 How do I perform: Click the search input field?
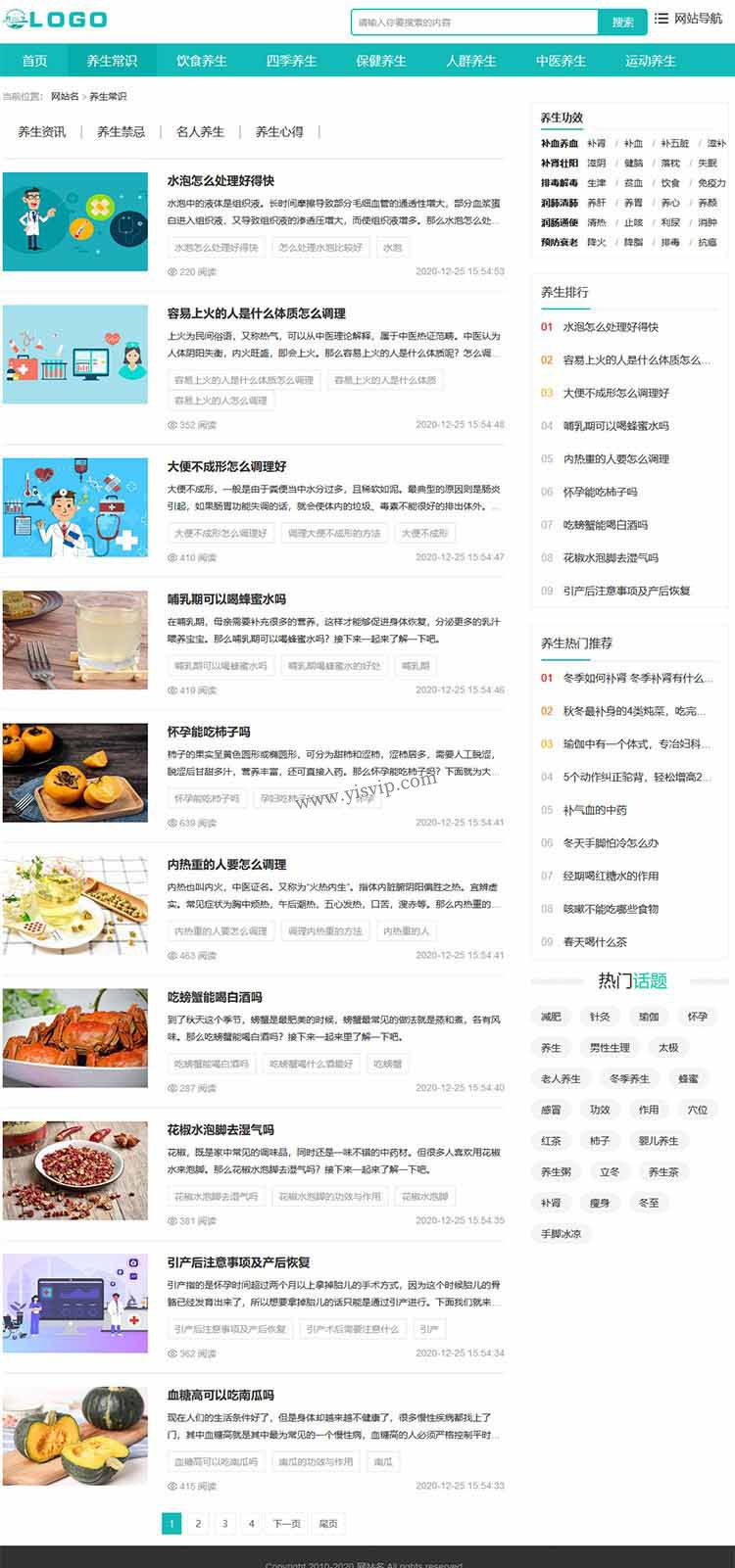pyautogui.click(x=470, y=21)
